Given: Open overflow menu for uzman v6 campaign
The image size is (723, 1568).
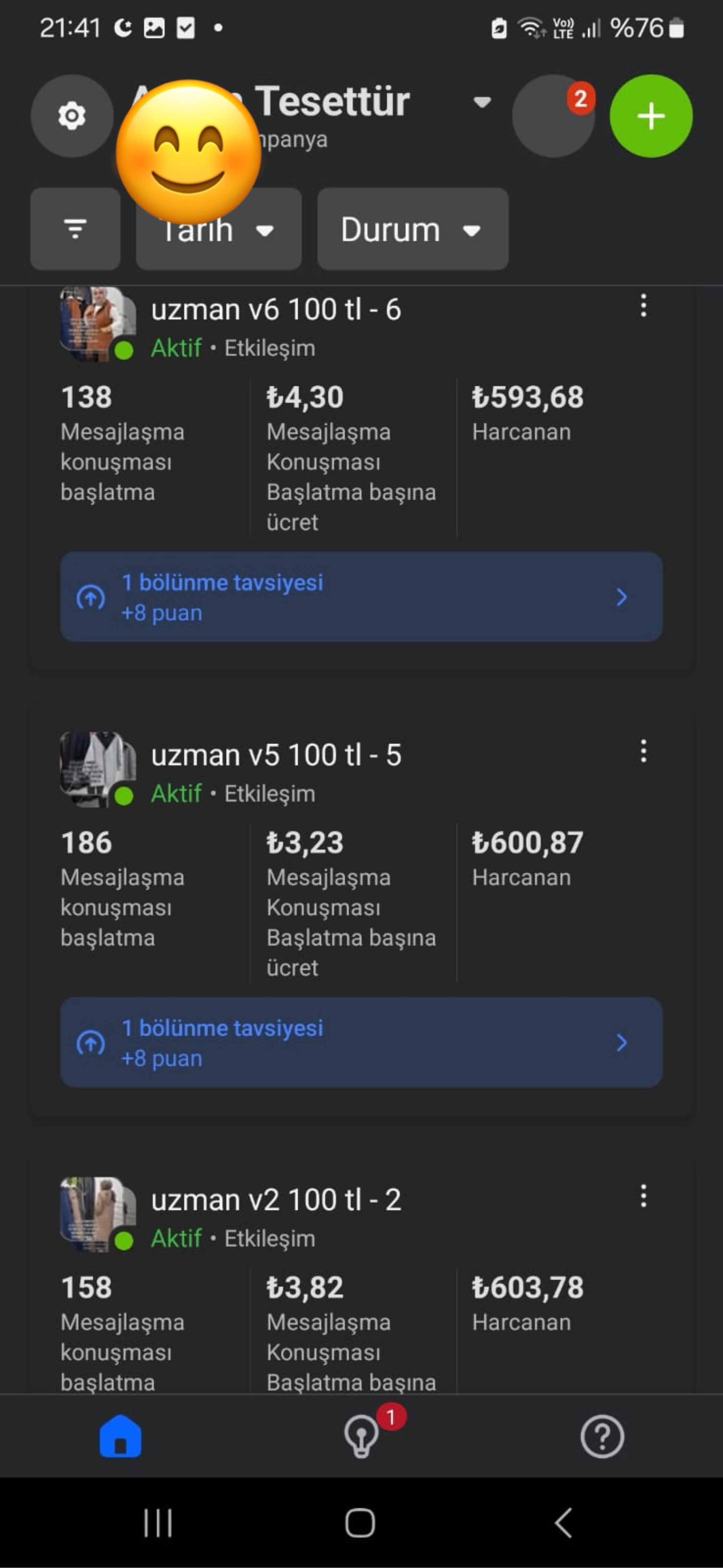Looking at the screenshot, I should click(643, 306).
